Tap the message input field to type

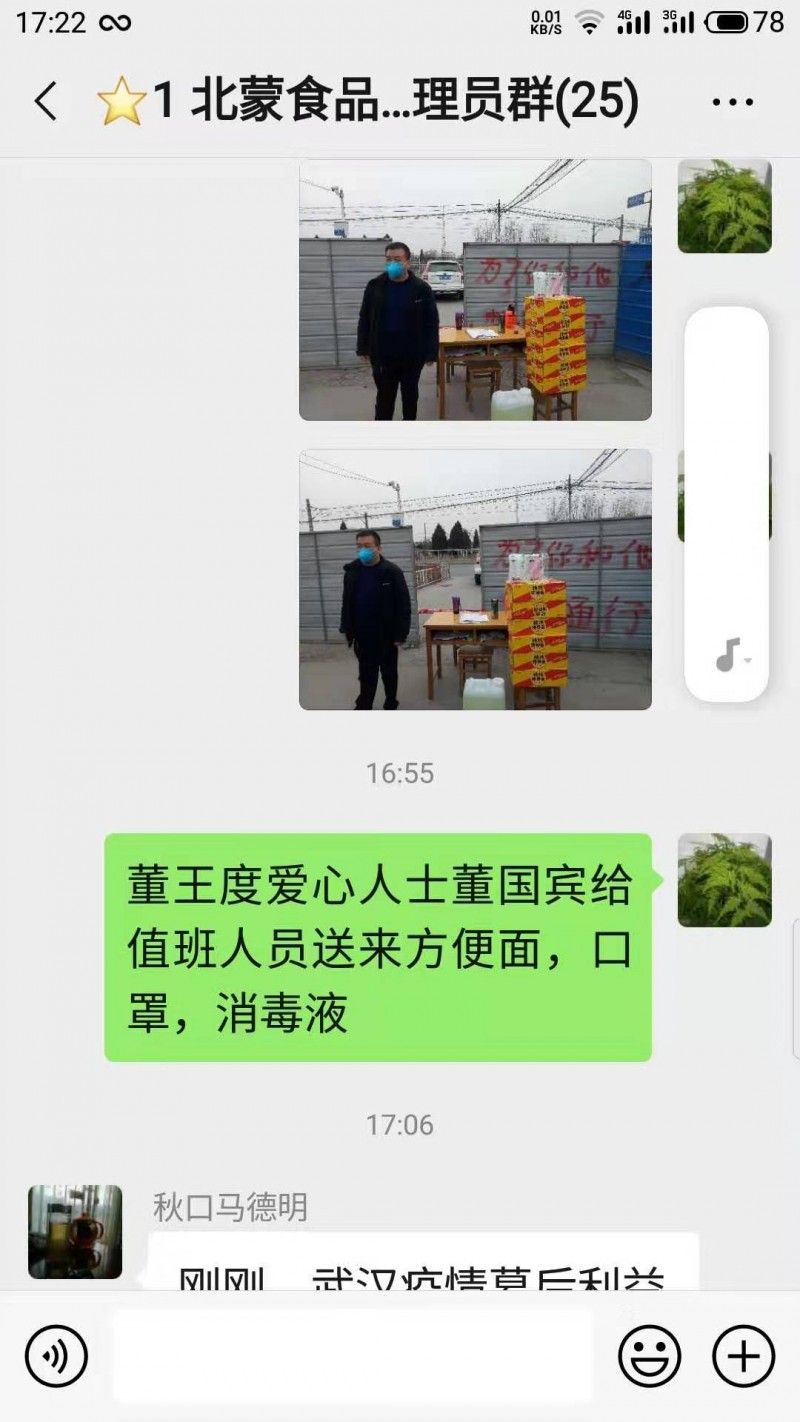pos(350,1356)
